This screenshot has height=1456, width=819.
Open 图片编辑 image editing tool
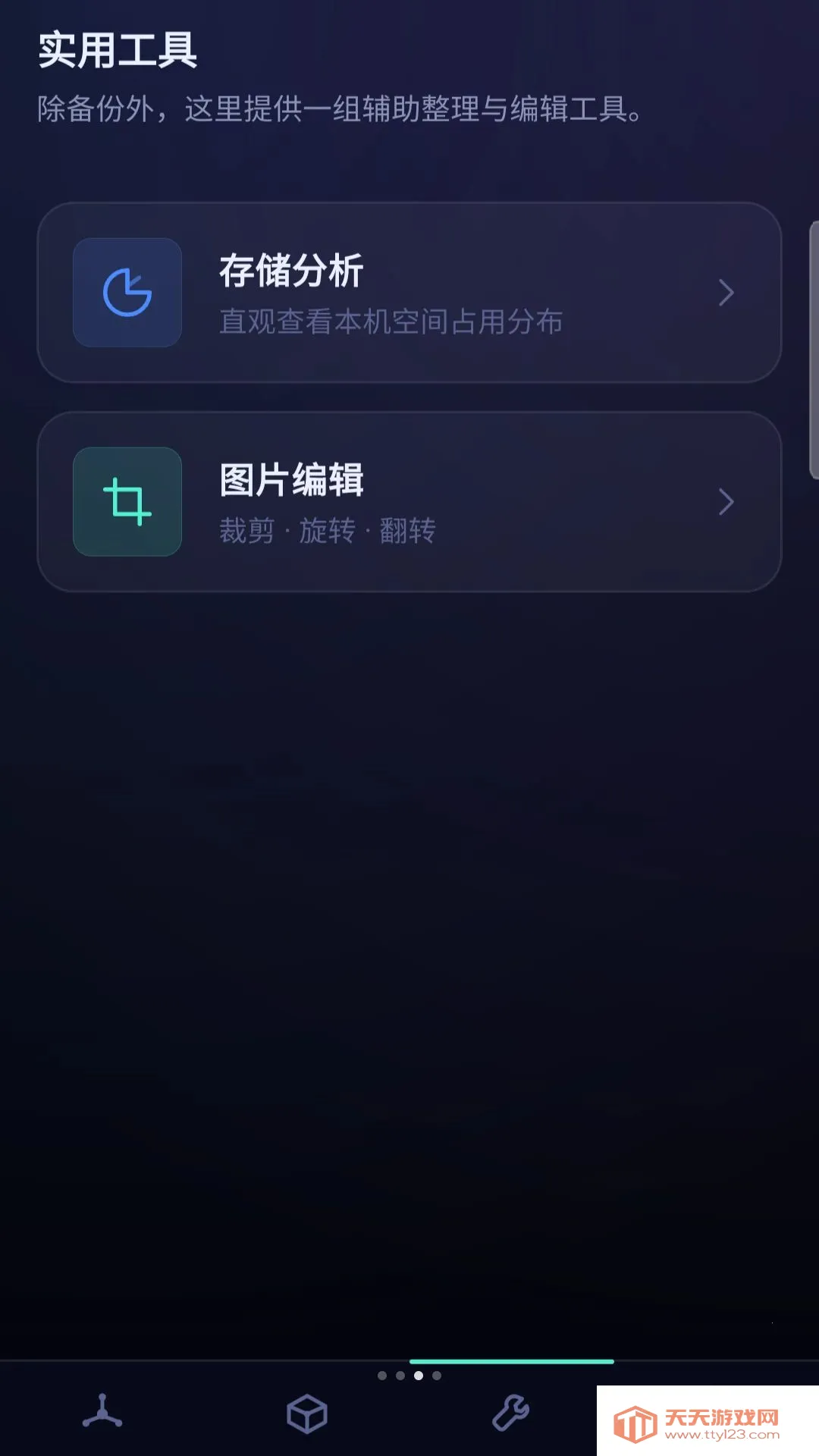pos(409,502)
